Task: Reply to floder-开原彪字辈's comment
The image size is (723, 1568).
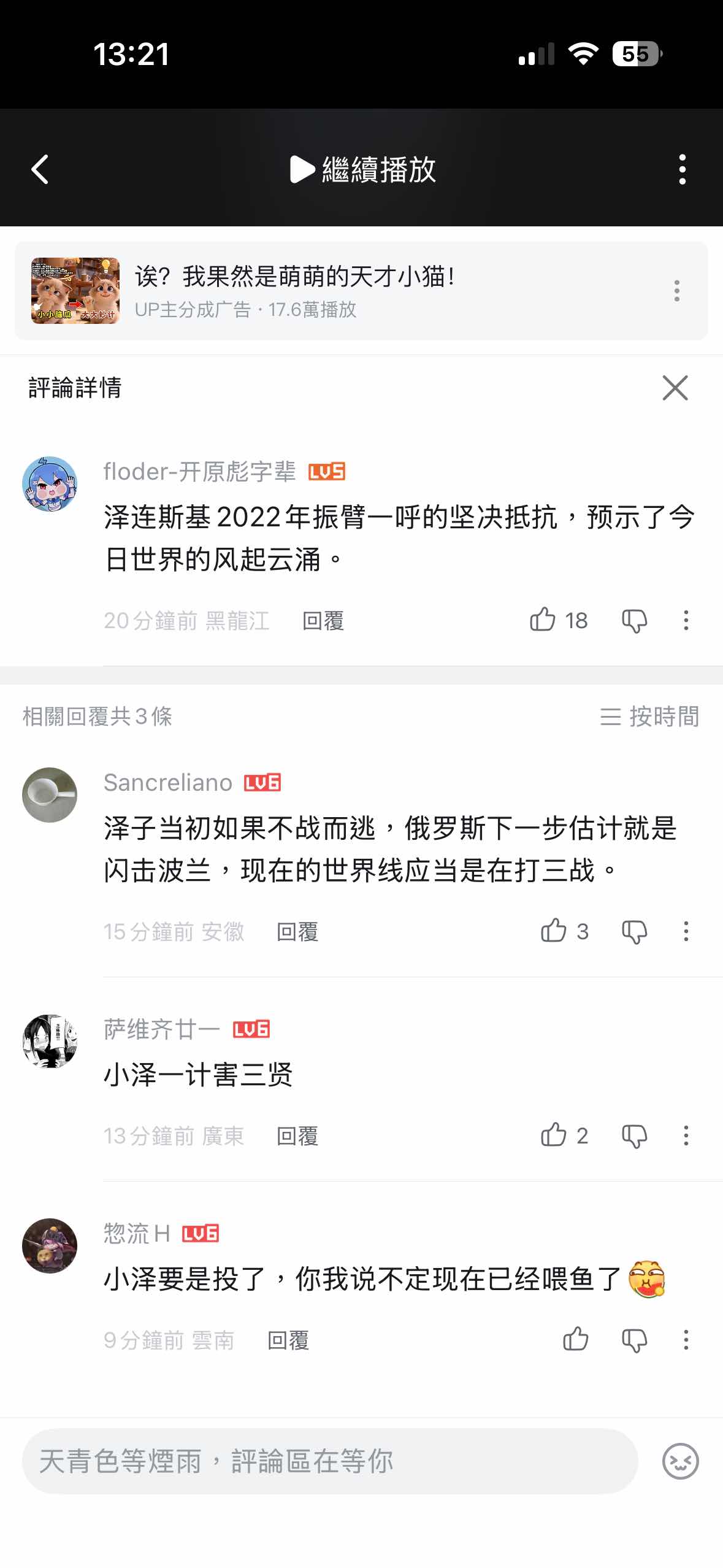Action: point(323,621)
